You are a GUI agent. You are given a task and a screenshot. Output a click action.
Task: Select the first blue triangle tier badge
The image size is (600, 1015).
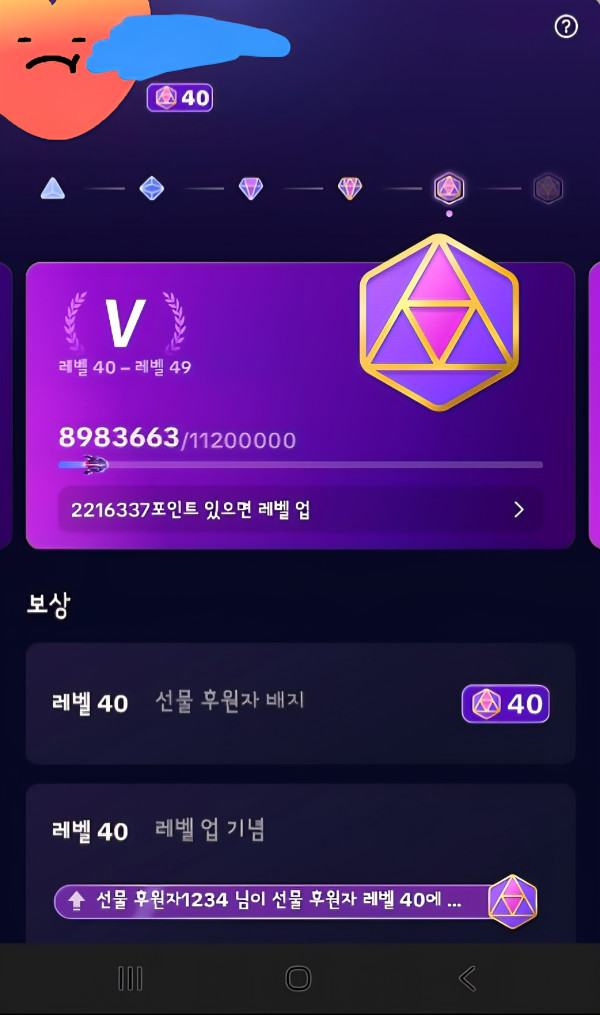(x=53, y=188)
